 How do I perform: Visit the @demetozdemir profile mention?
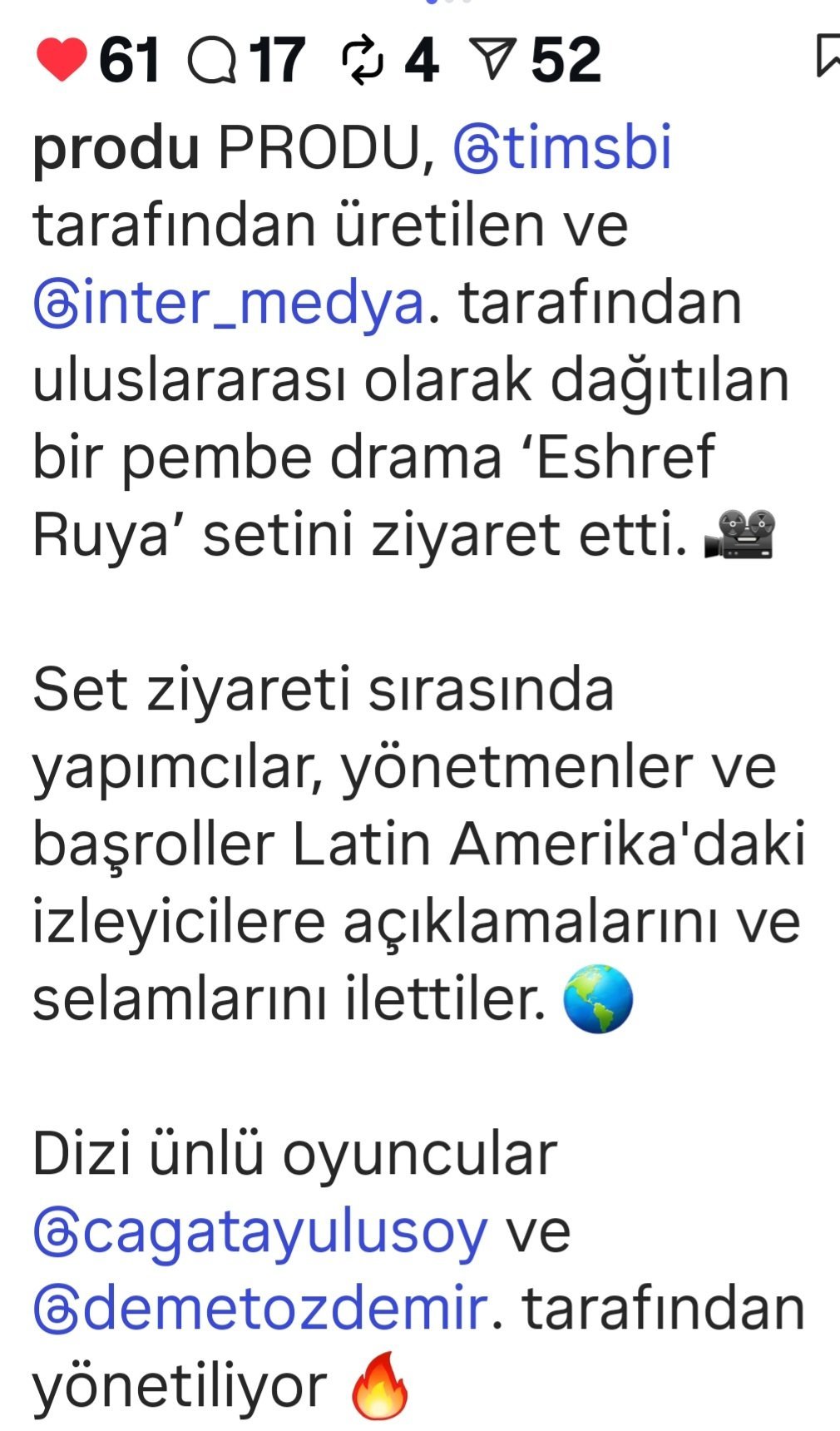tap(260, 1310)
